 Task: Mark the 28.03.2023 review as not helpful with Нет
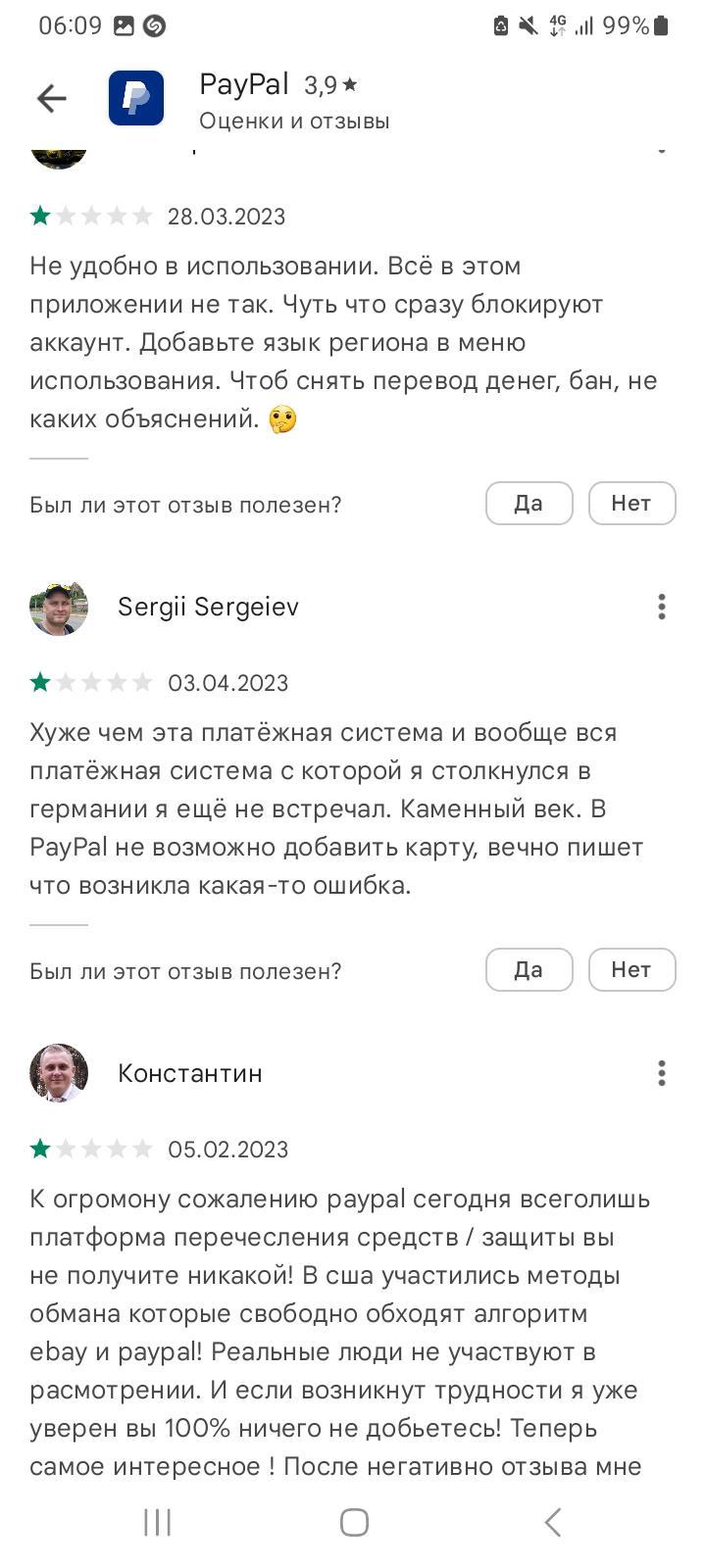631,504
